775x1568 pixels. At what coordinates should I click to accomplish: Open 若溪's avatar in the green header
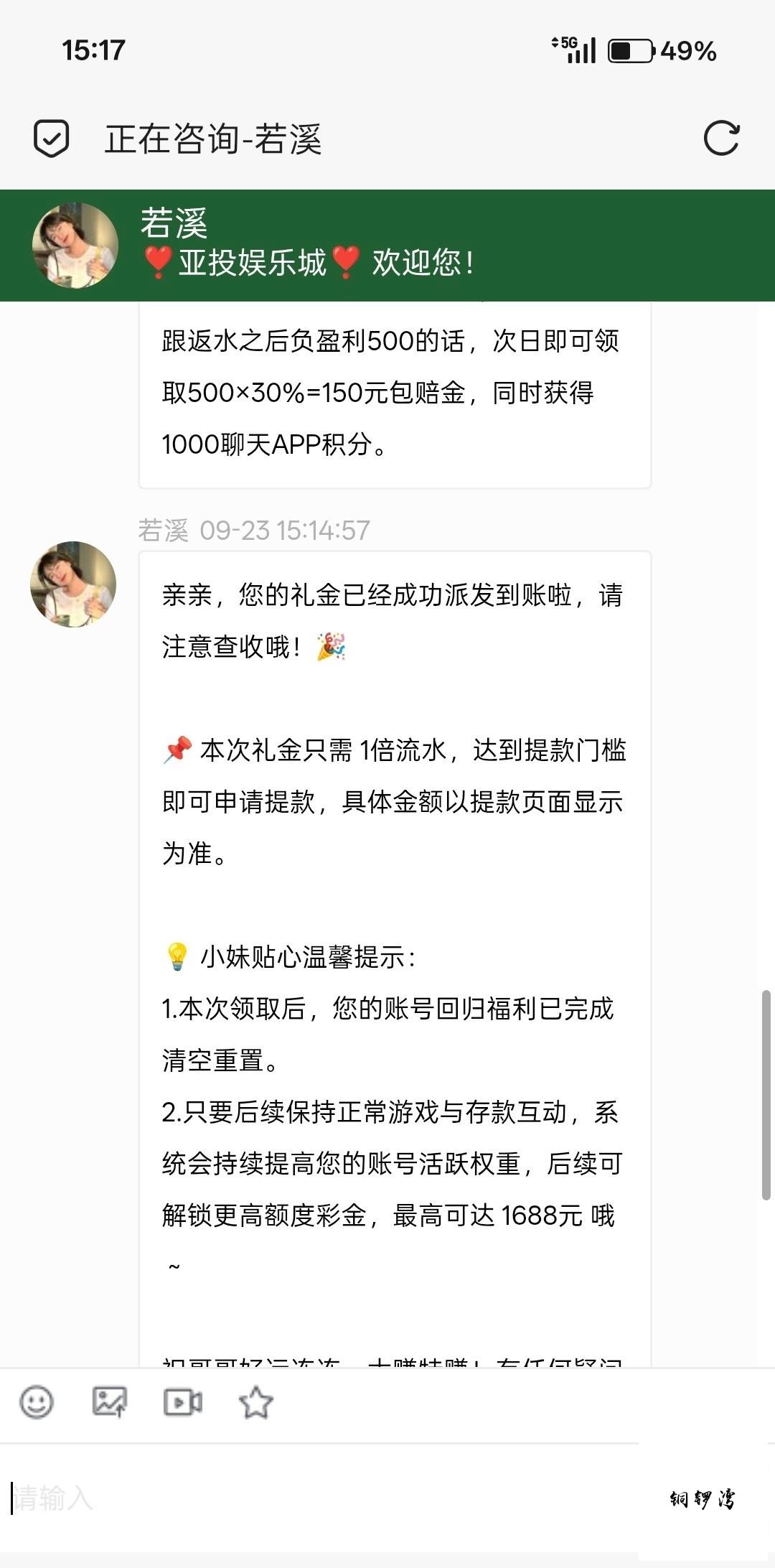click(75, 246)
